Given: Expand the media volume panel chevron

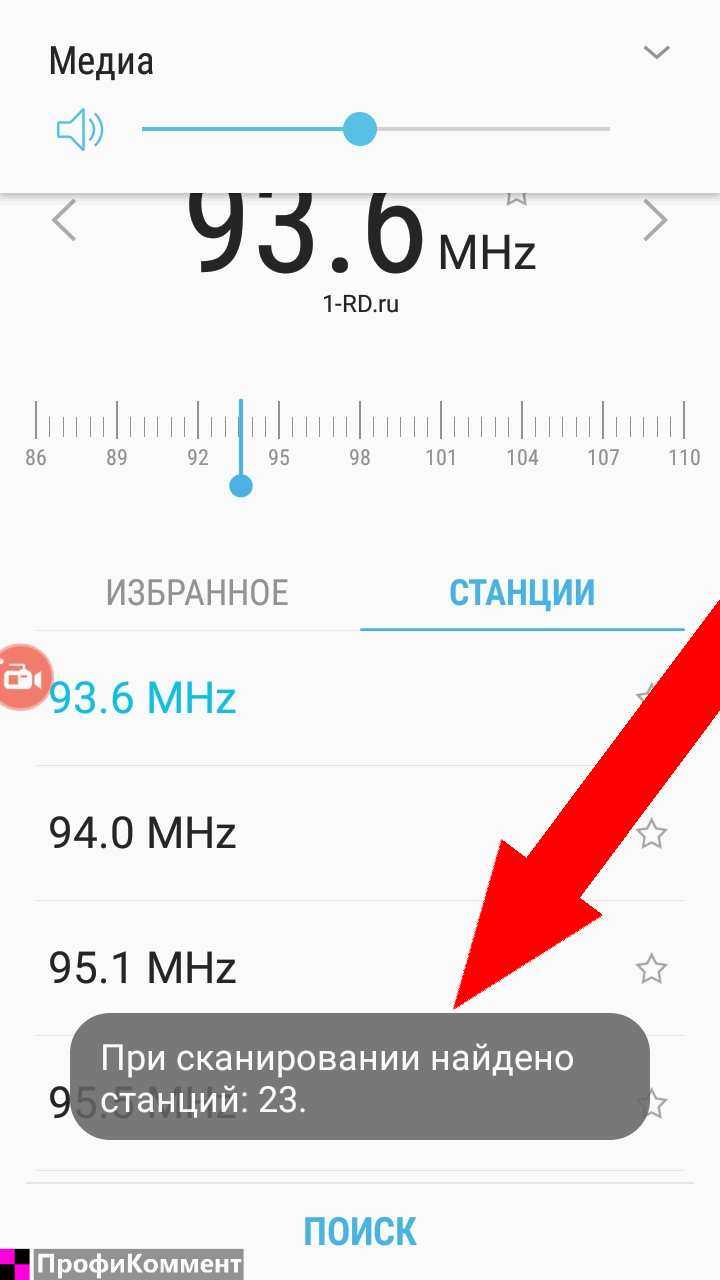Looking at the screenshot, I should 656,52.
